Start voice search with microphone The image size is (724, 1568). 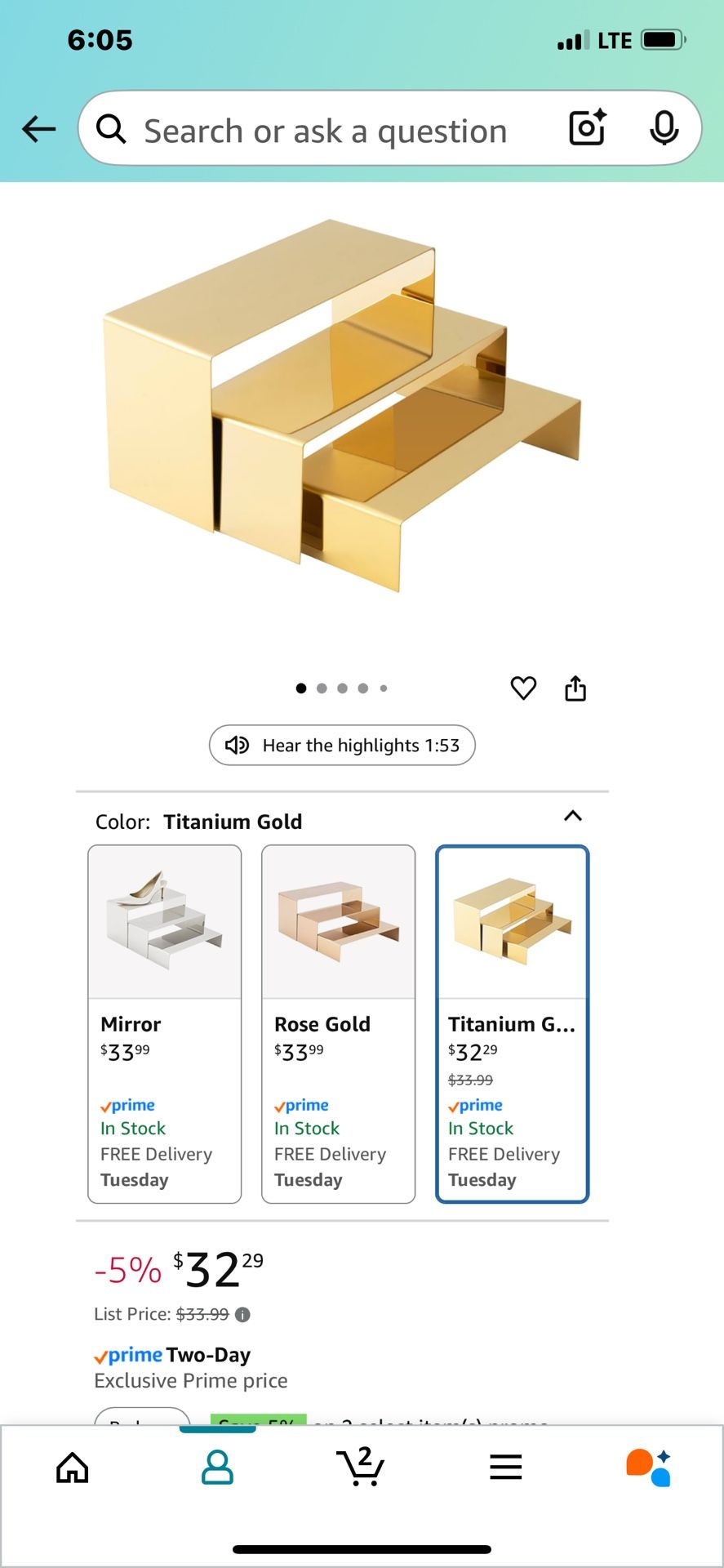coord(664,128)
